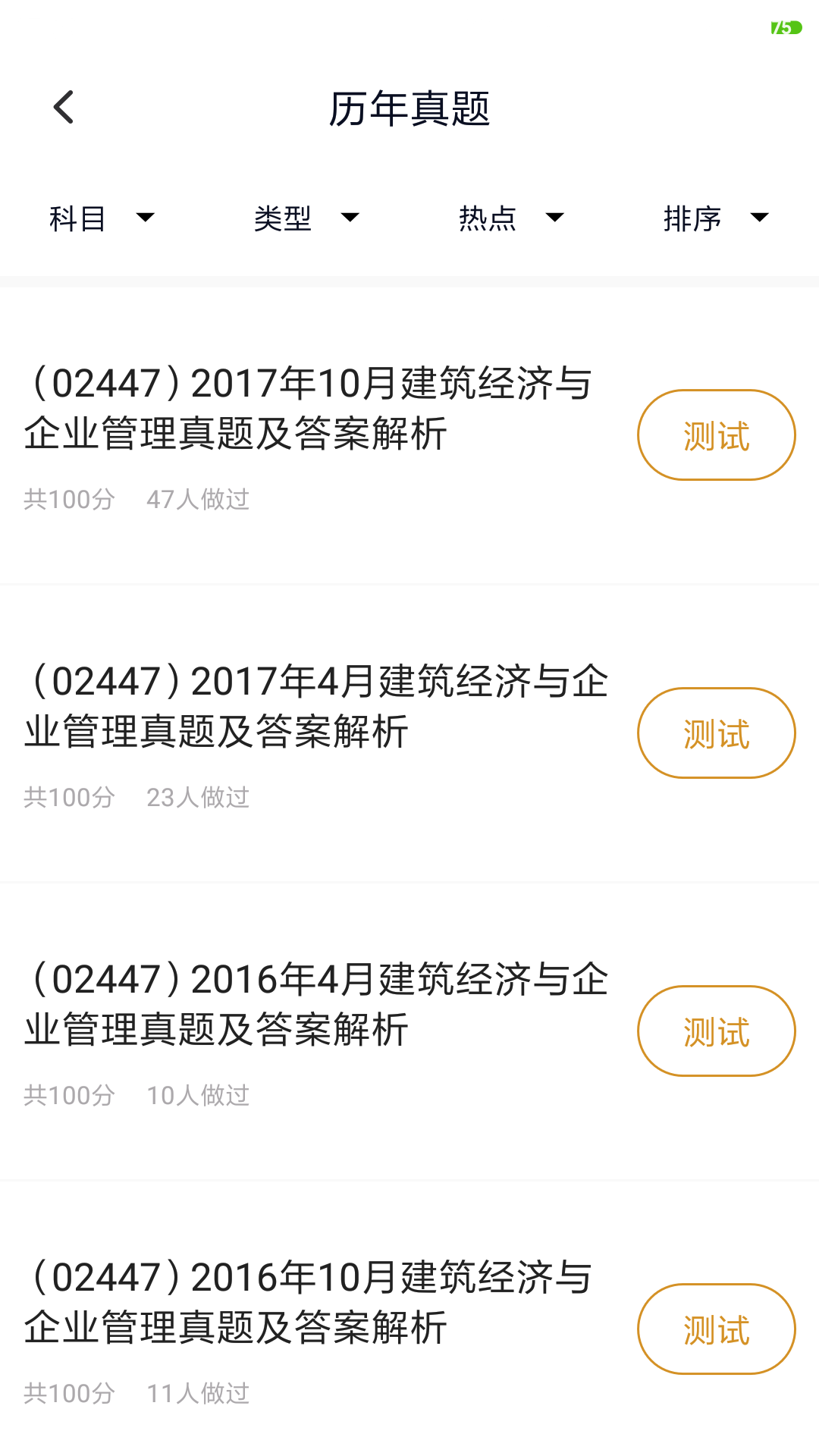Open the 类型 filter dropdown
Viewport: 819px width, 1456px height.
coord(306,218)
